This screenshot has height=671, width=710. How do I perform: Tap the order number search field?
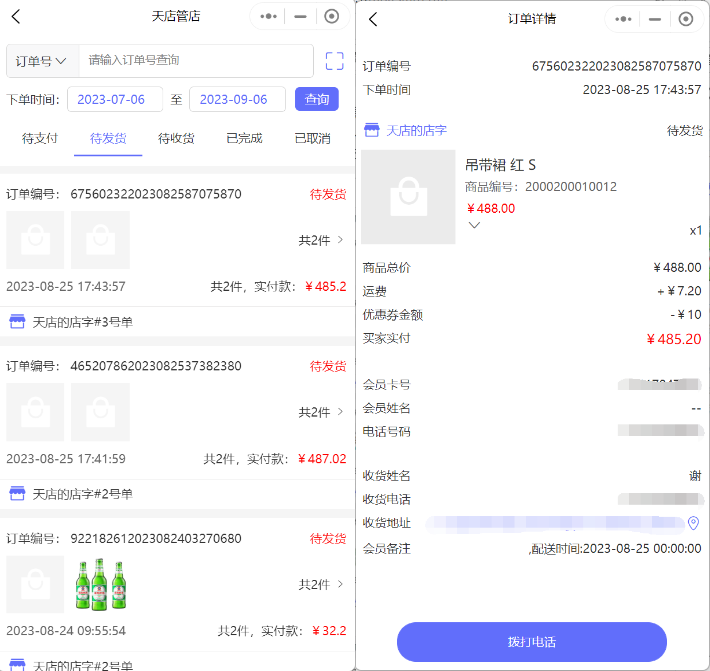[195, 61]
